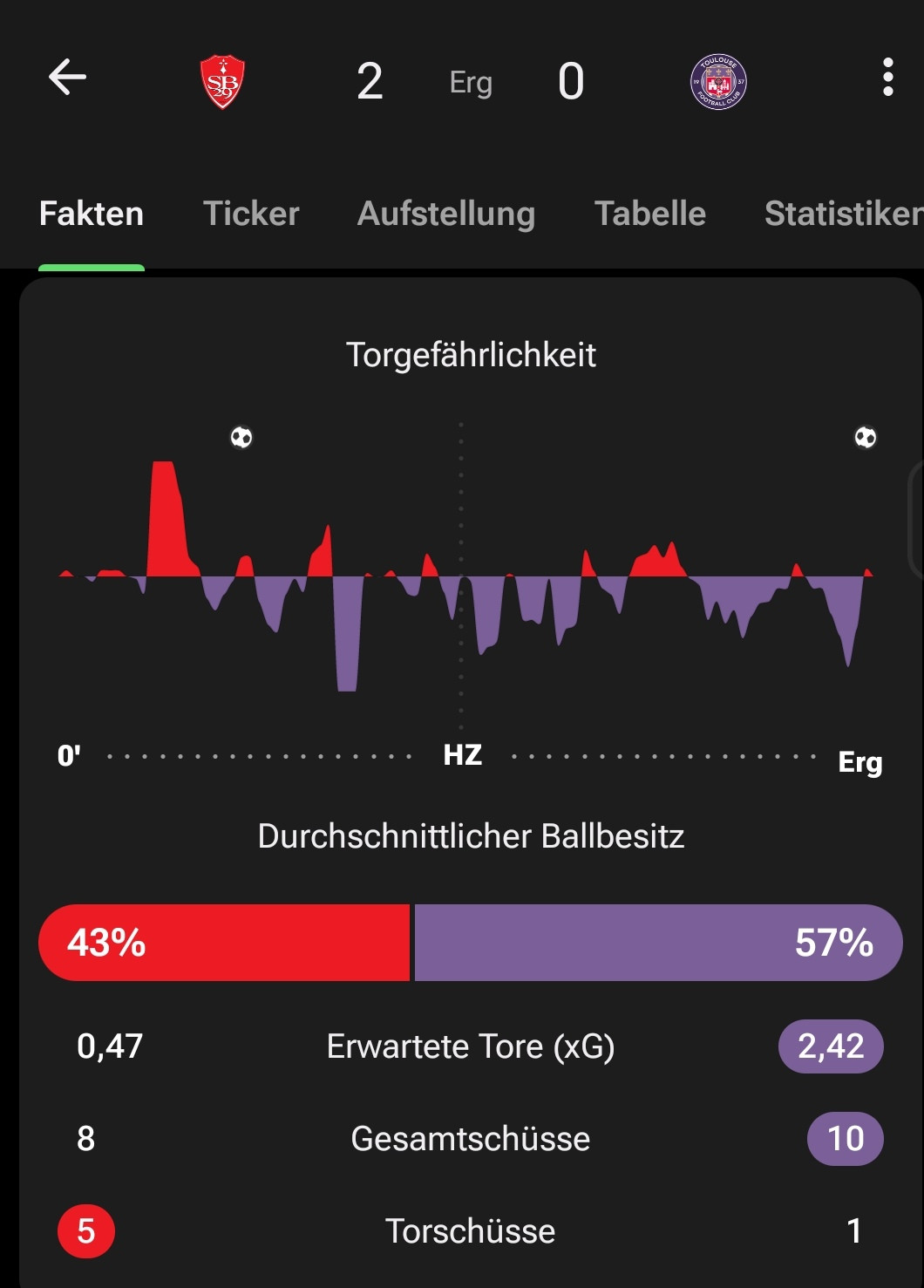Open the Tabelle tab
924x1288 pixels.
click(649, 214)
